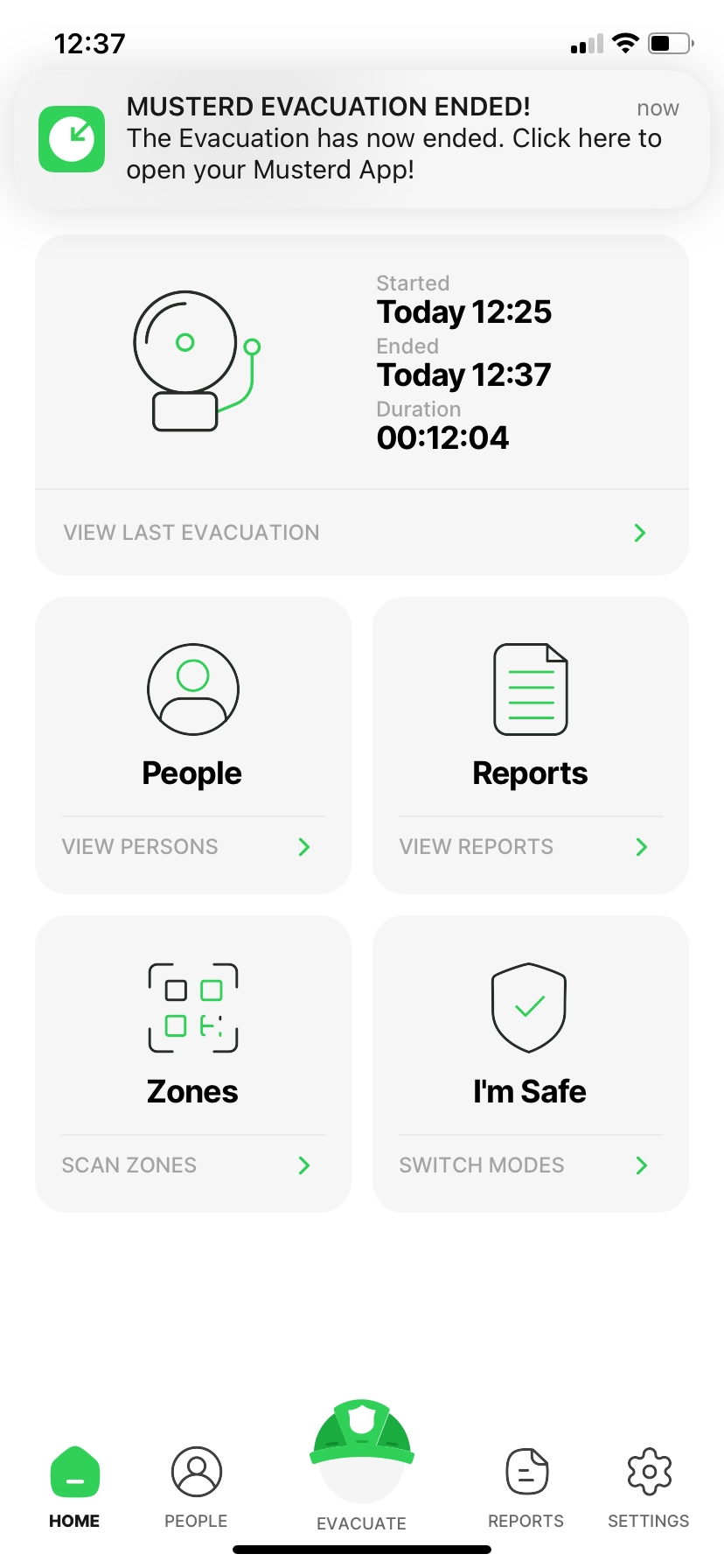Viewport: 724px width, 1568px height.
Task: Open the Musterd evacuation ended notification
Action: coord(361,139)
